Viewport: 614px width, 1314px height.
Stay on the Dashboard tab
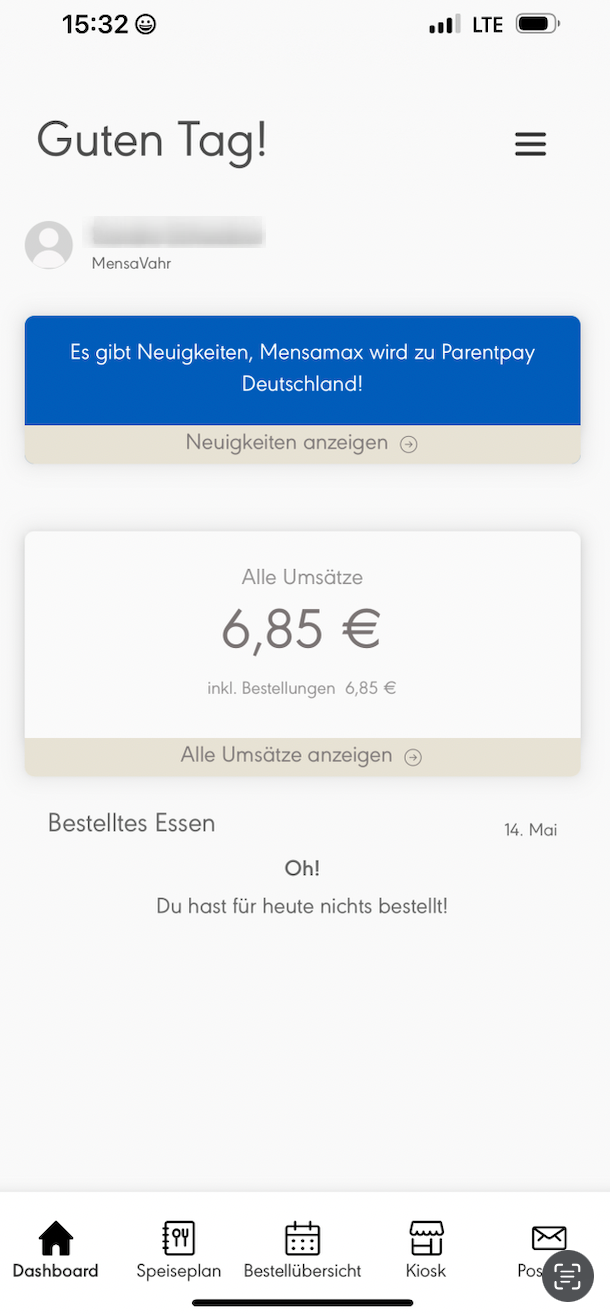coord(56,1249)
